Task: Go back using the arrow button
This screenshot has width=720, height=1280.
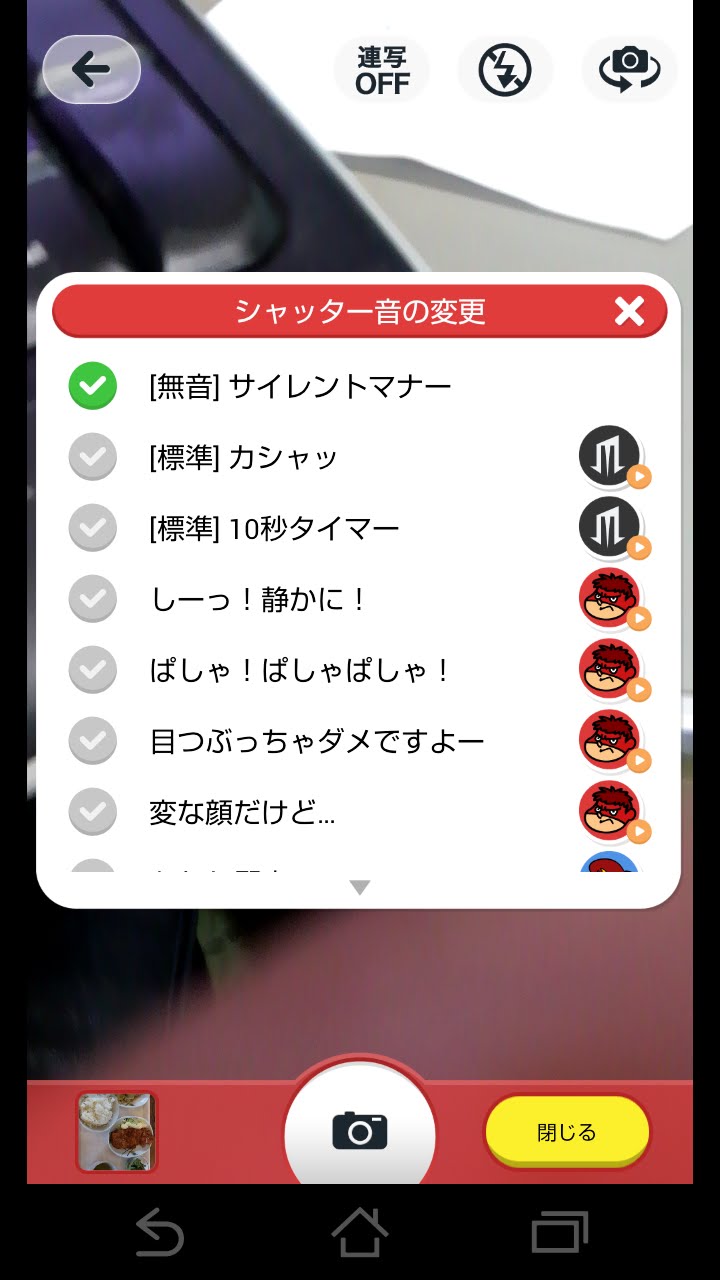Action: point(91,70)
